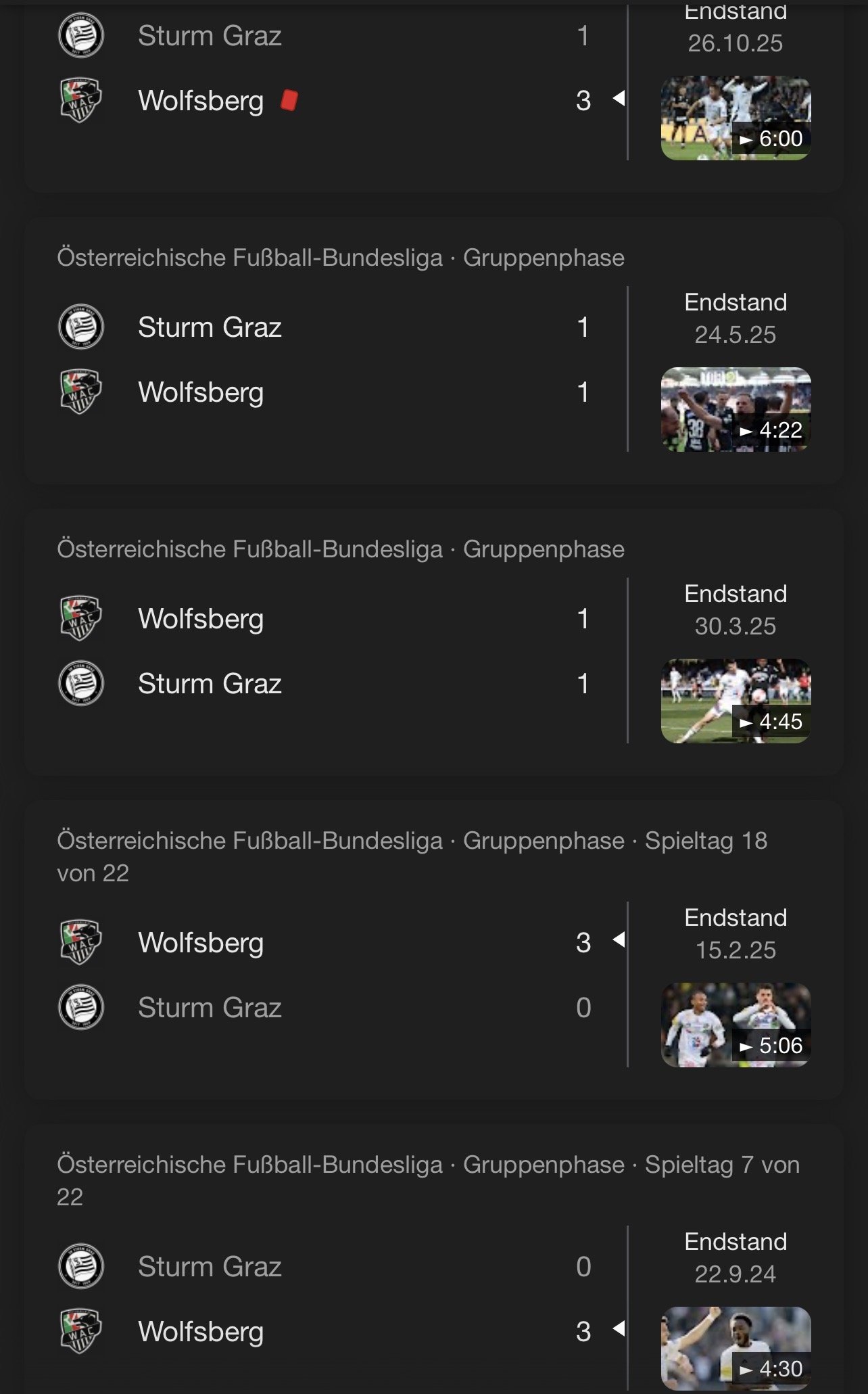Screen dimensions: 868x1394
Task: Open the Sturm Graz 1–3 Wolfsberg match from 26.10.25
Action: coord(324,68)
